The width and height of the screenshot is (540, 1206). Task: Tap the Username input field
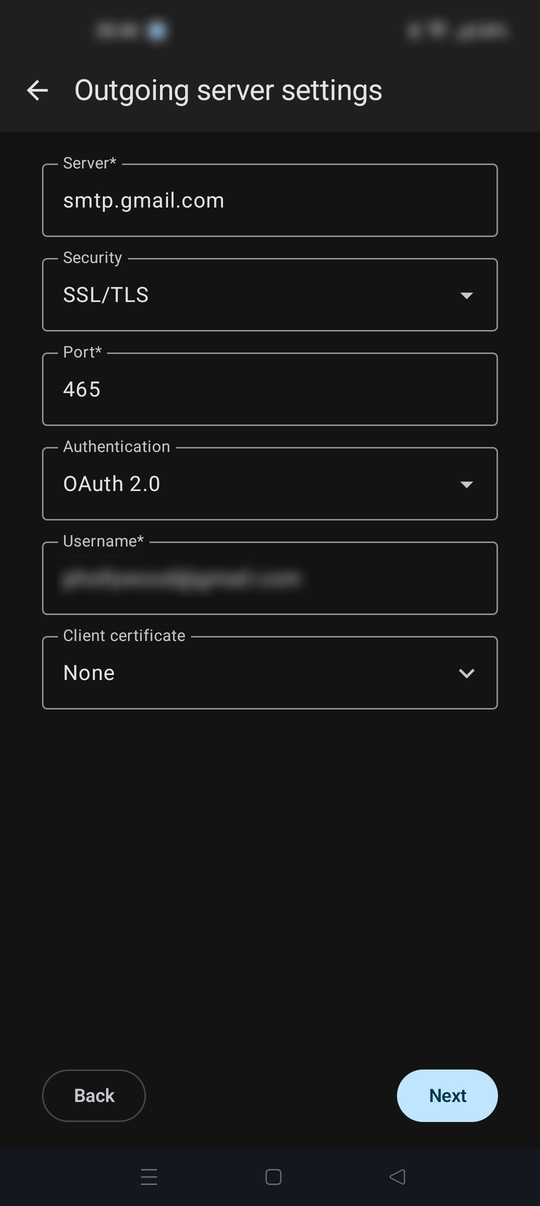(x=270, y=578)
